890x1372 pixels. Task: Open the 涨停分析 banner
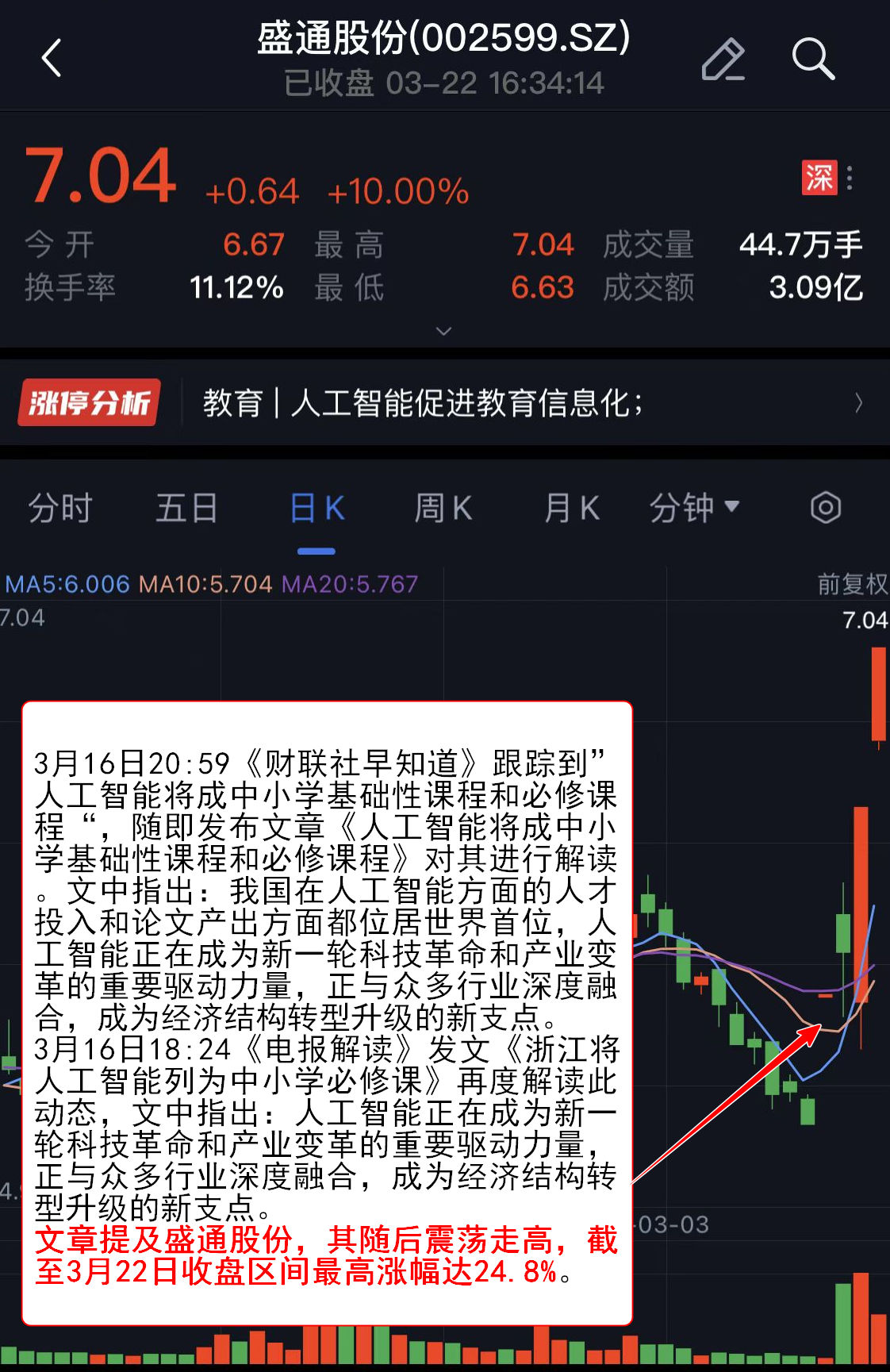(444, 403)
